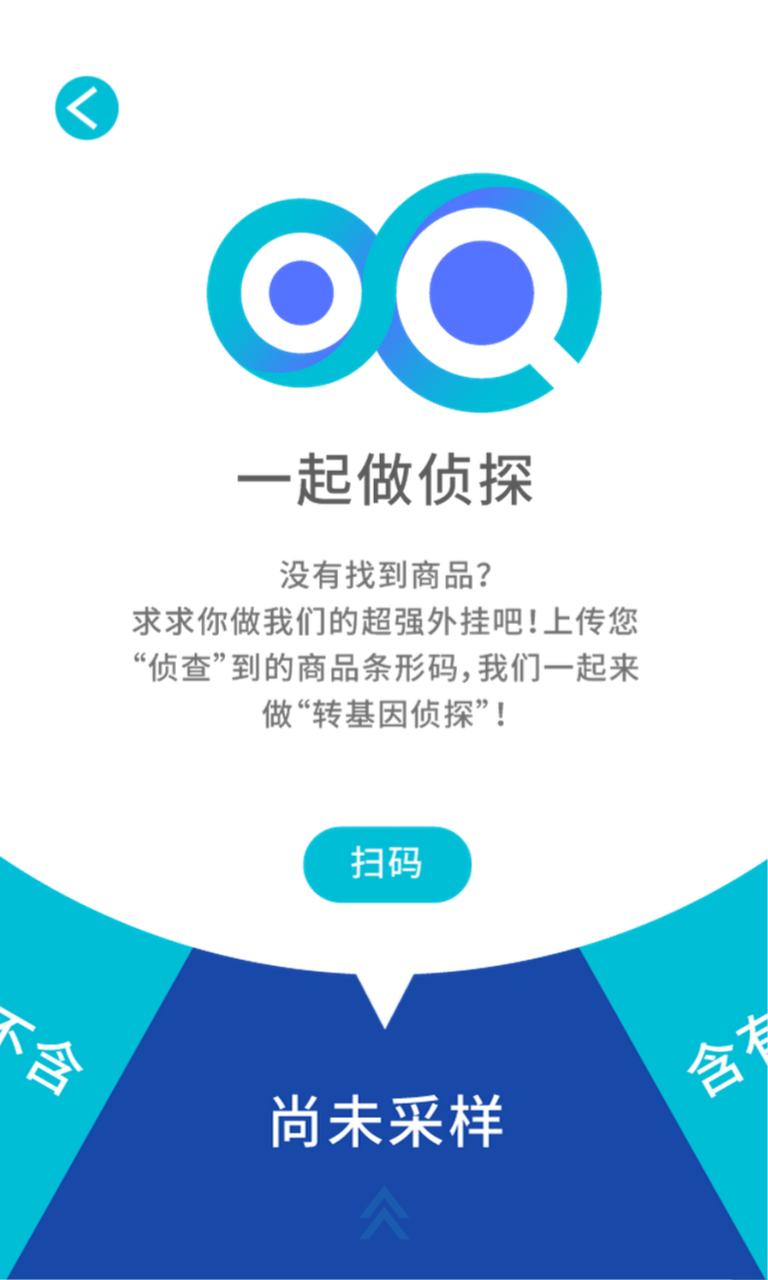
Task: Switch to the 含有 segment
Action: 727,1055
